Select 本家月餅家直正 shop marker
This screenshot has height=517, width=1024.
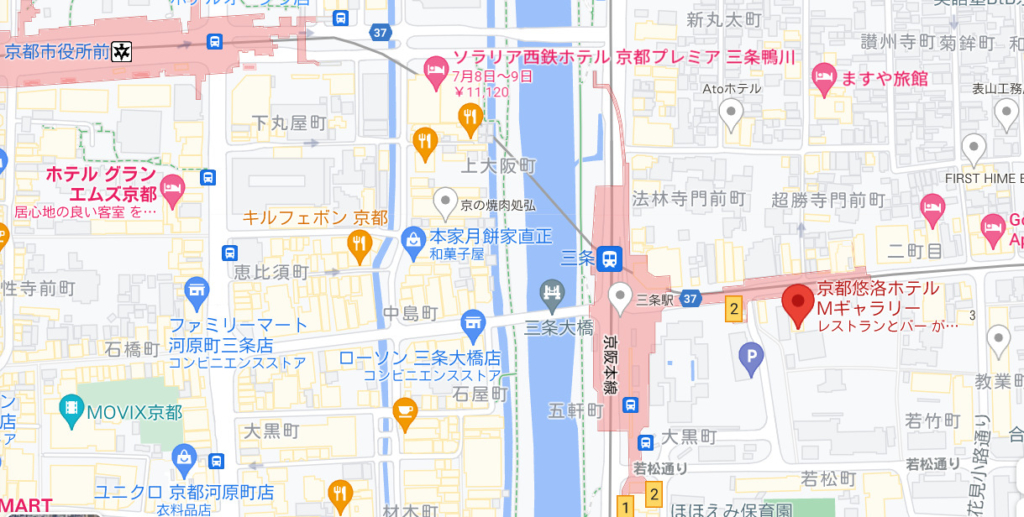point(412,238)
